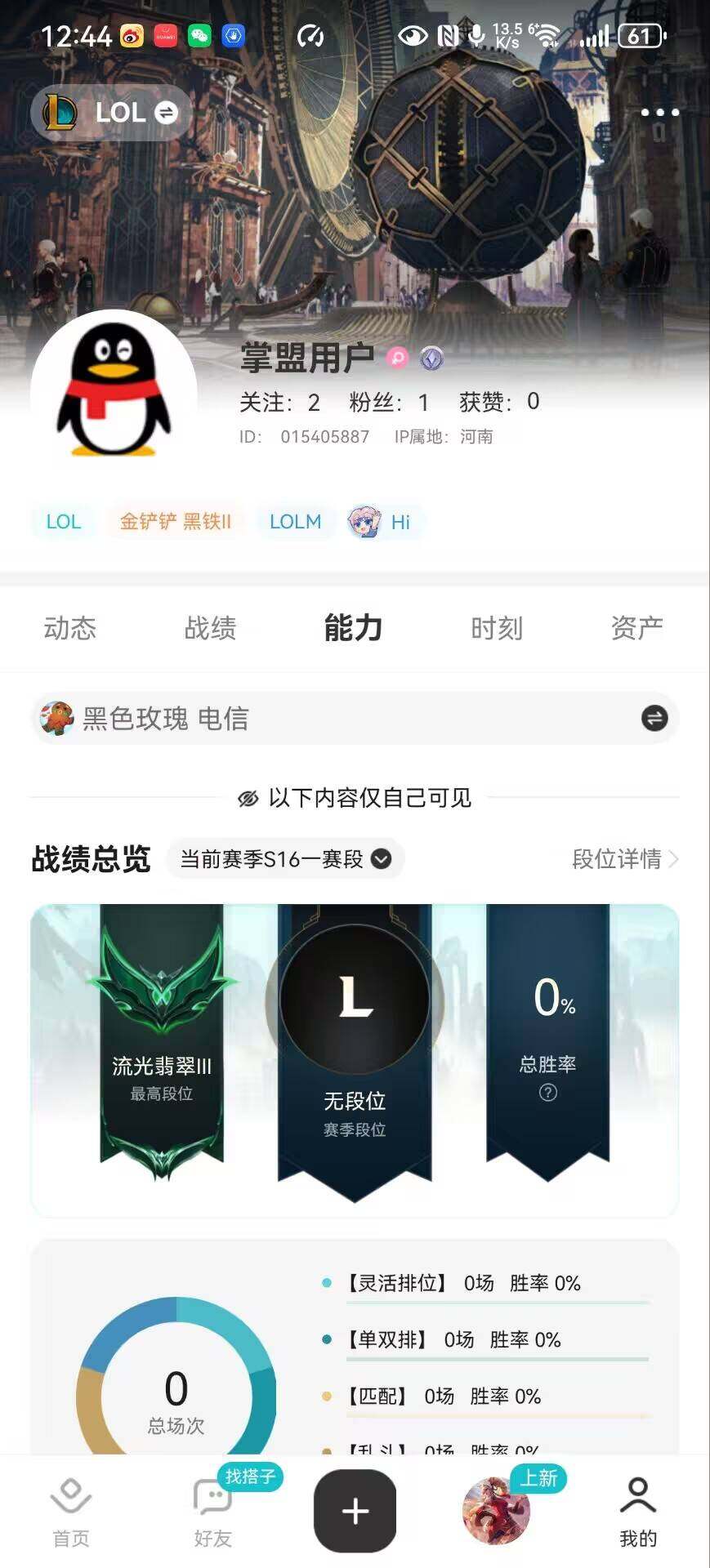Select the LOLM game tag

(x=295, y=522)
